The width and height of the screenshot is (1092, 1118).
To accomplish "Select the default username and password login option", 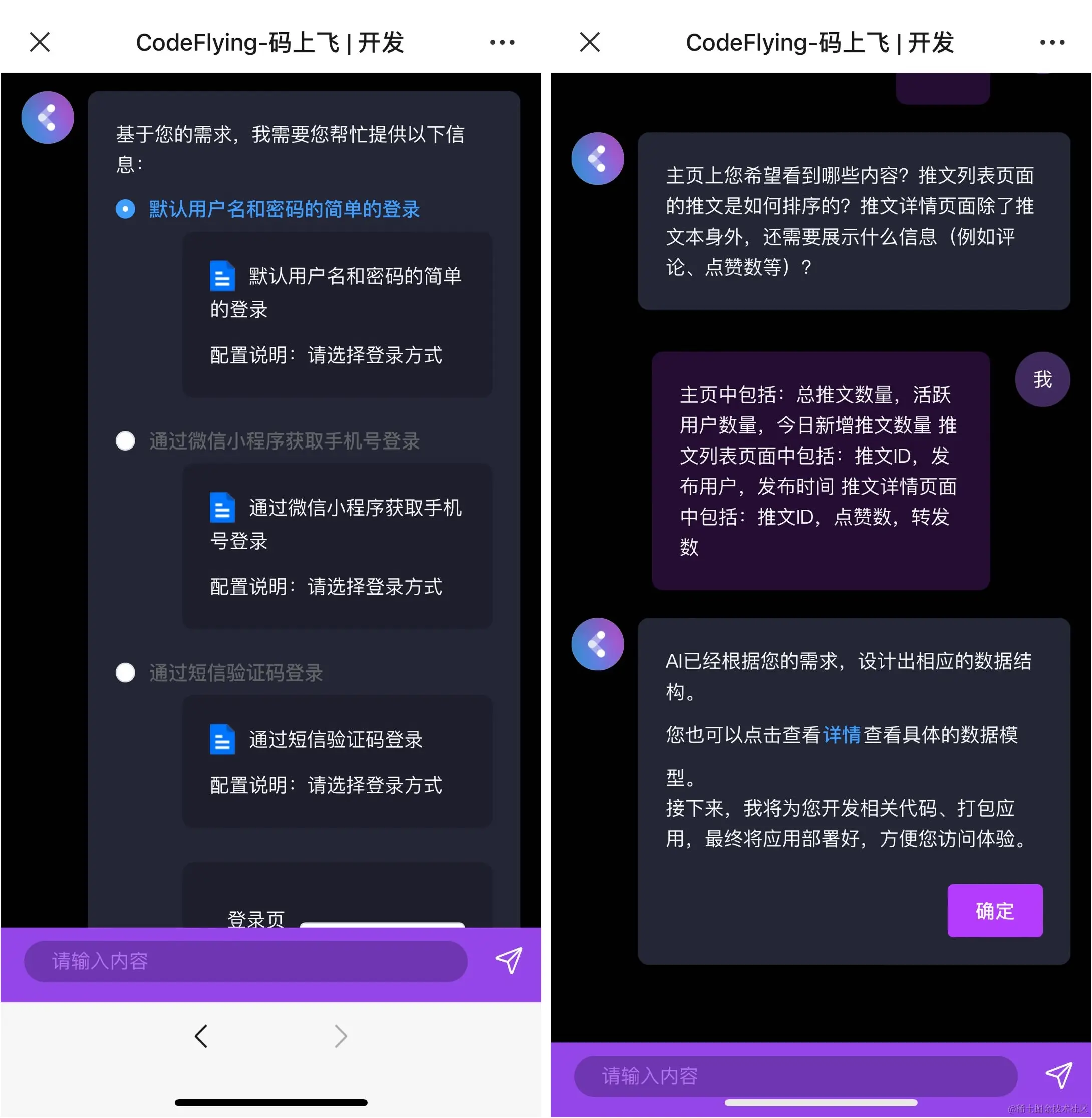I will click(x=126, y=209).
